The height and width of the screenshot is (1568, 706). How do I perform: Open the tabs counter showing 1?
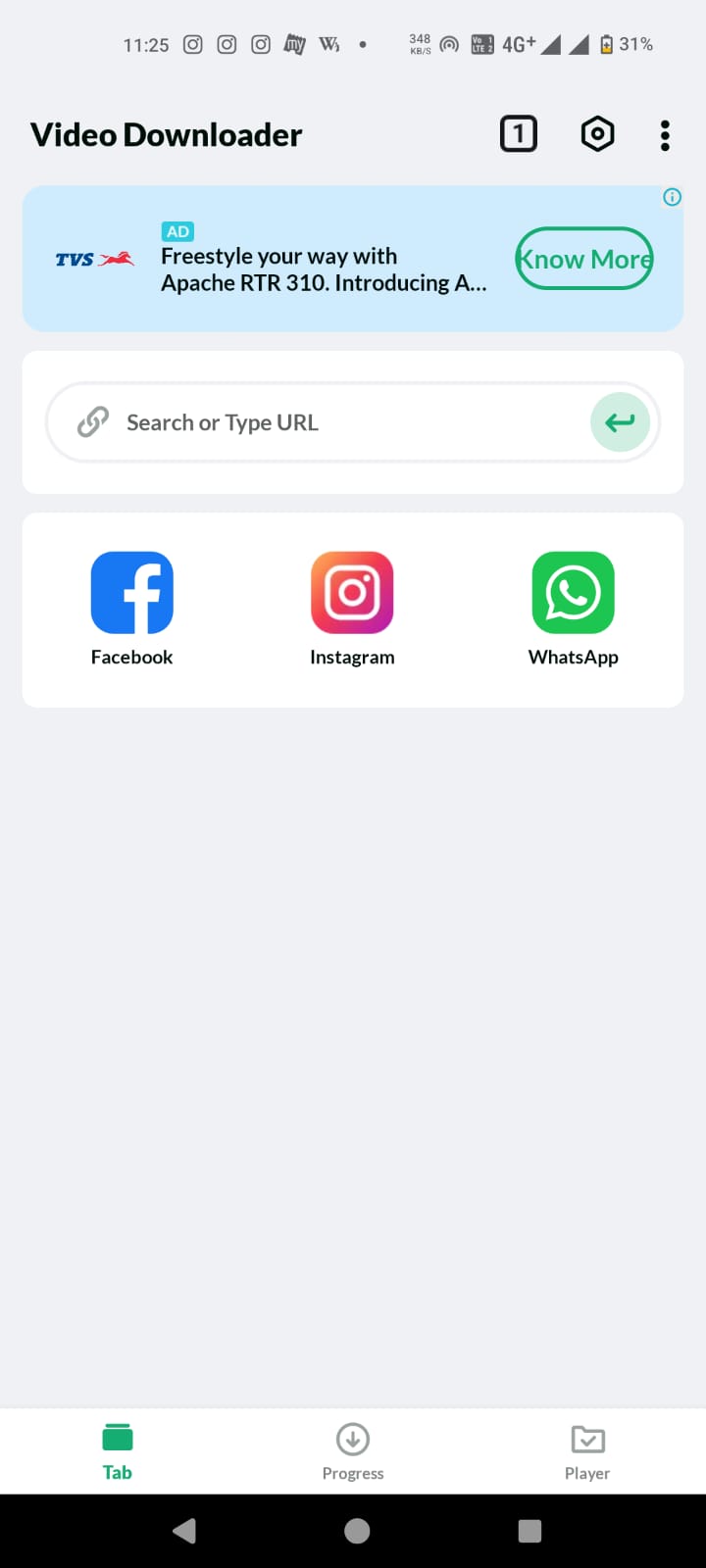point(519,134)
